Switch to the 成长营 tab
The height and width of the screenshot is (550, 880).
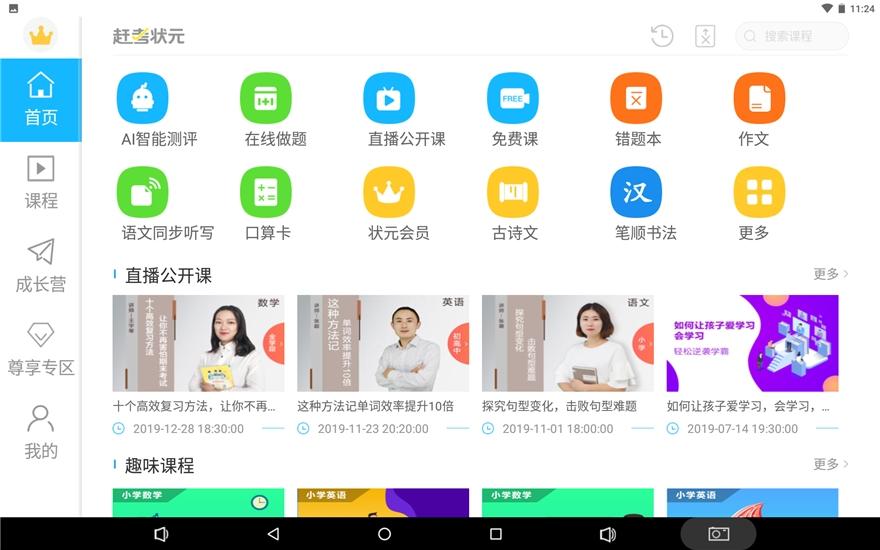pyautogui.click(x=41, y=266)
